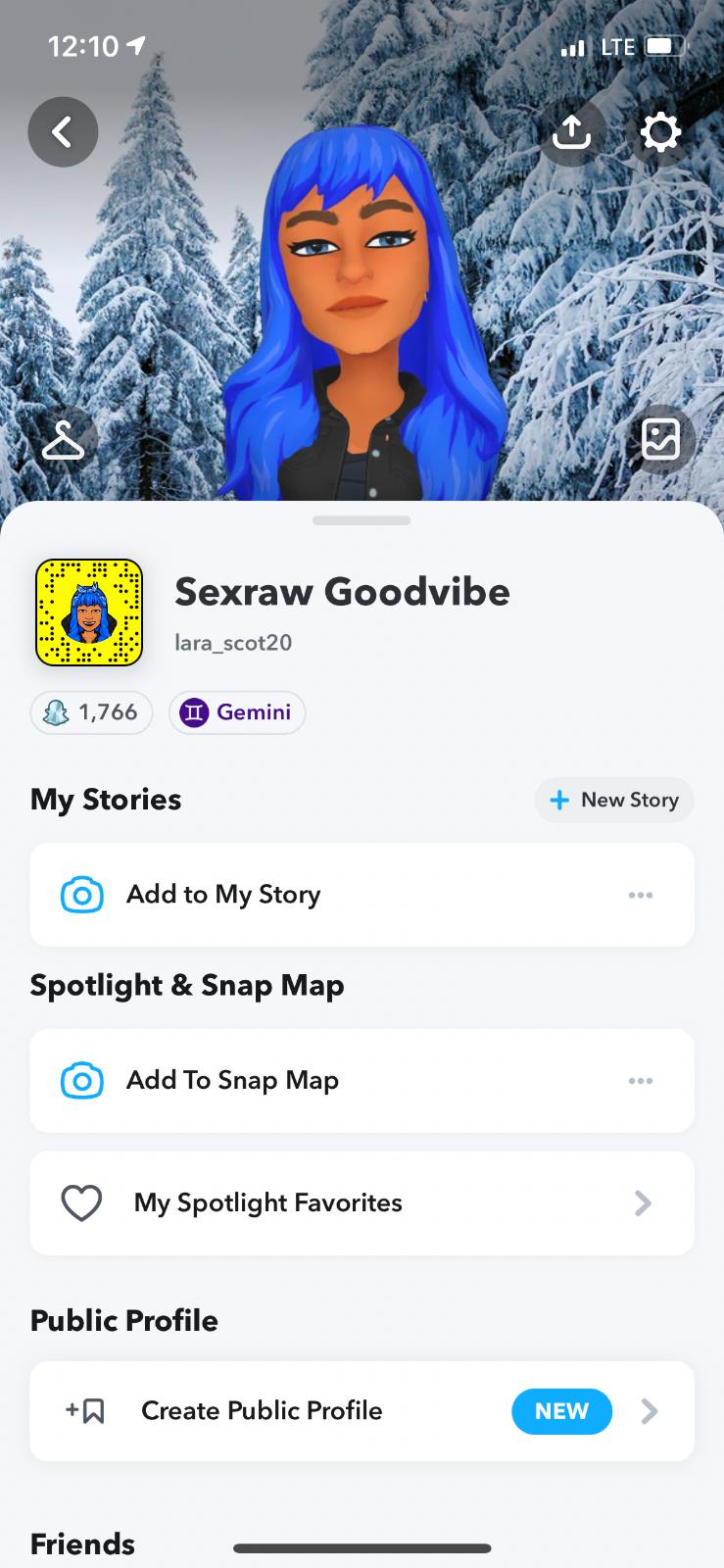
Task: Open the Snapcode image
Action: [x=89, y=612]
